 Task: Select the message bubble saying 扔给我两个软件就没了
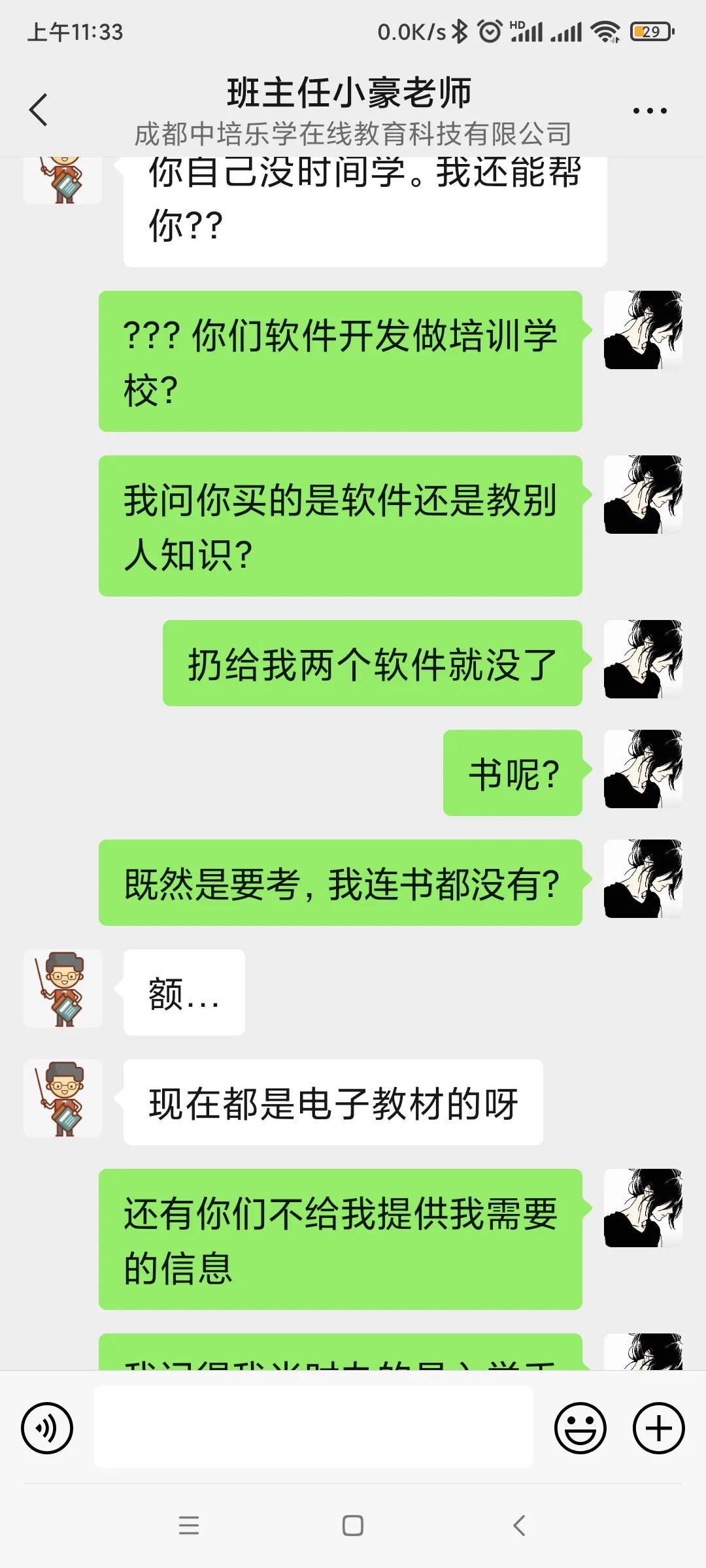click(371, 661)
